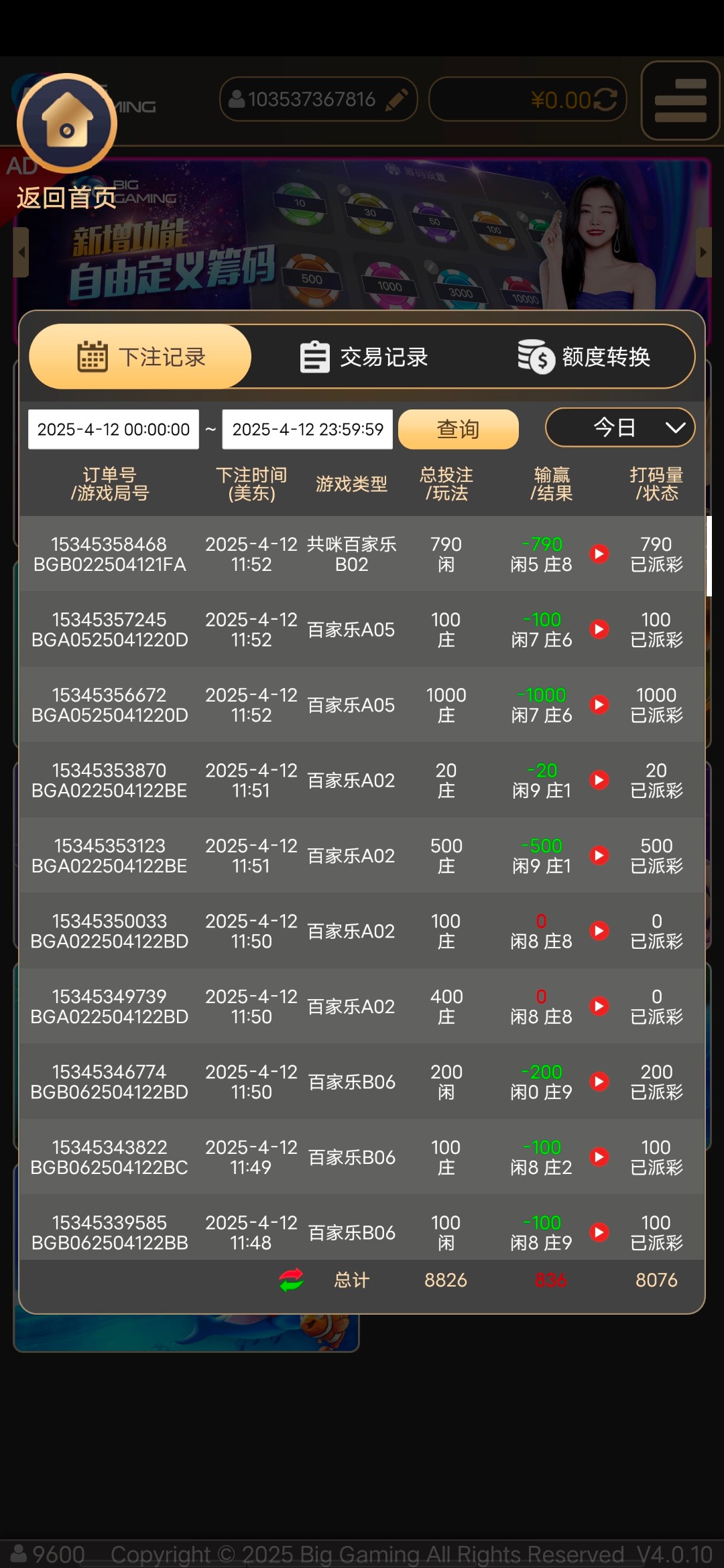Image resolution: width=724 pixels, height=1568 pixels.
Task: Open start date field 2025-4-12 00:00:00
Action: pyautogui.click(x=113, y=430)
